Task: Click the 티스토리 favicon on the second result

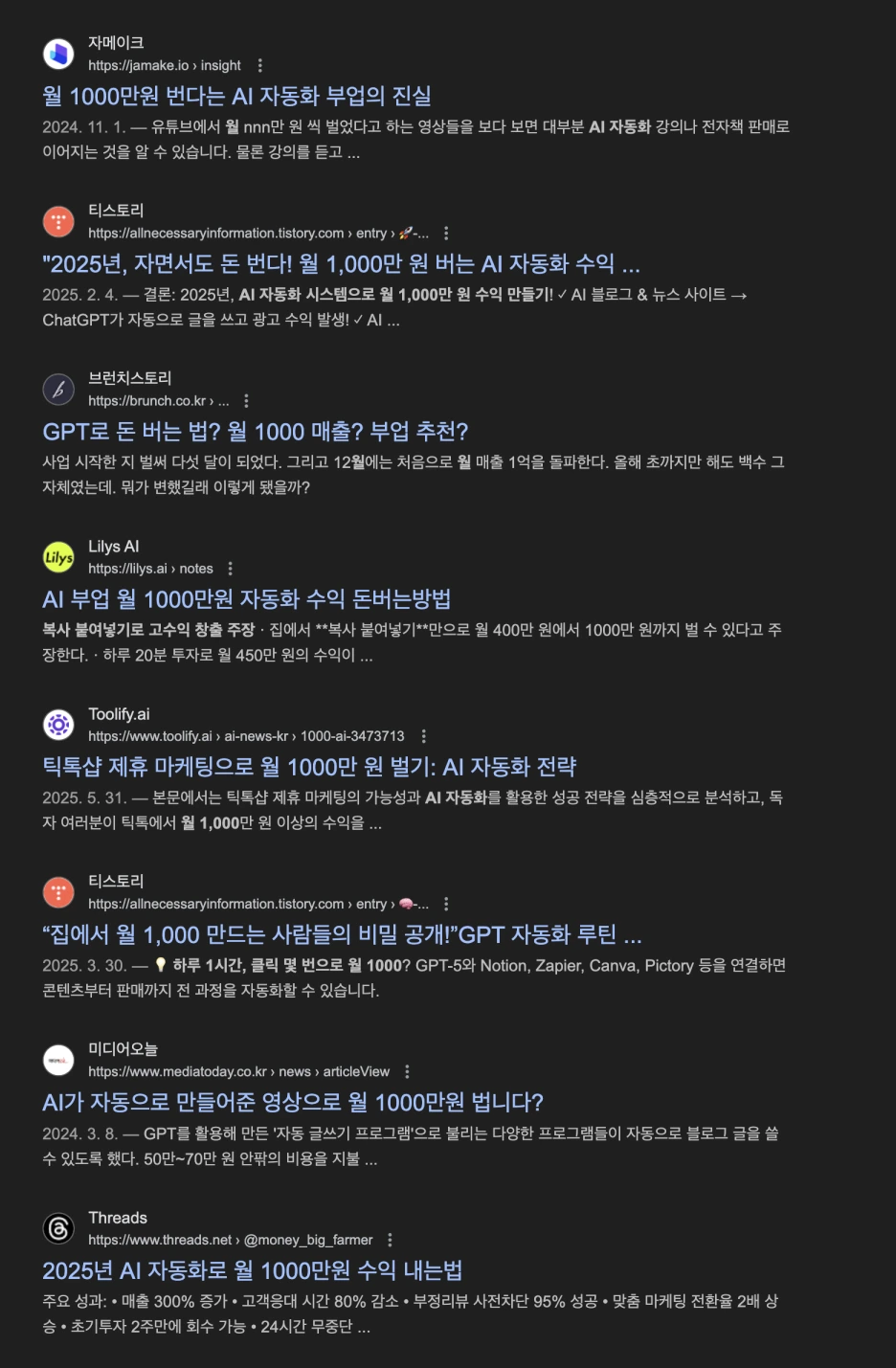Action: 58,222
